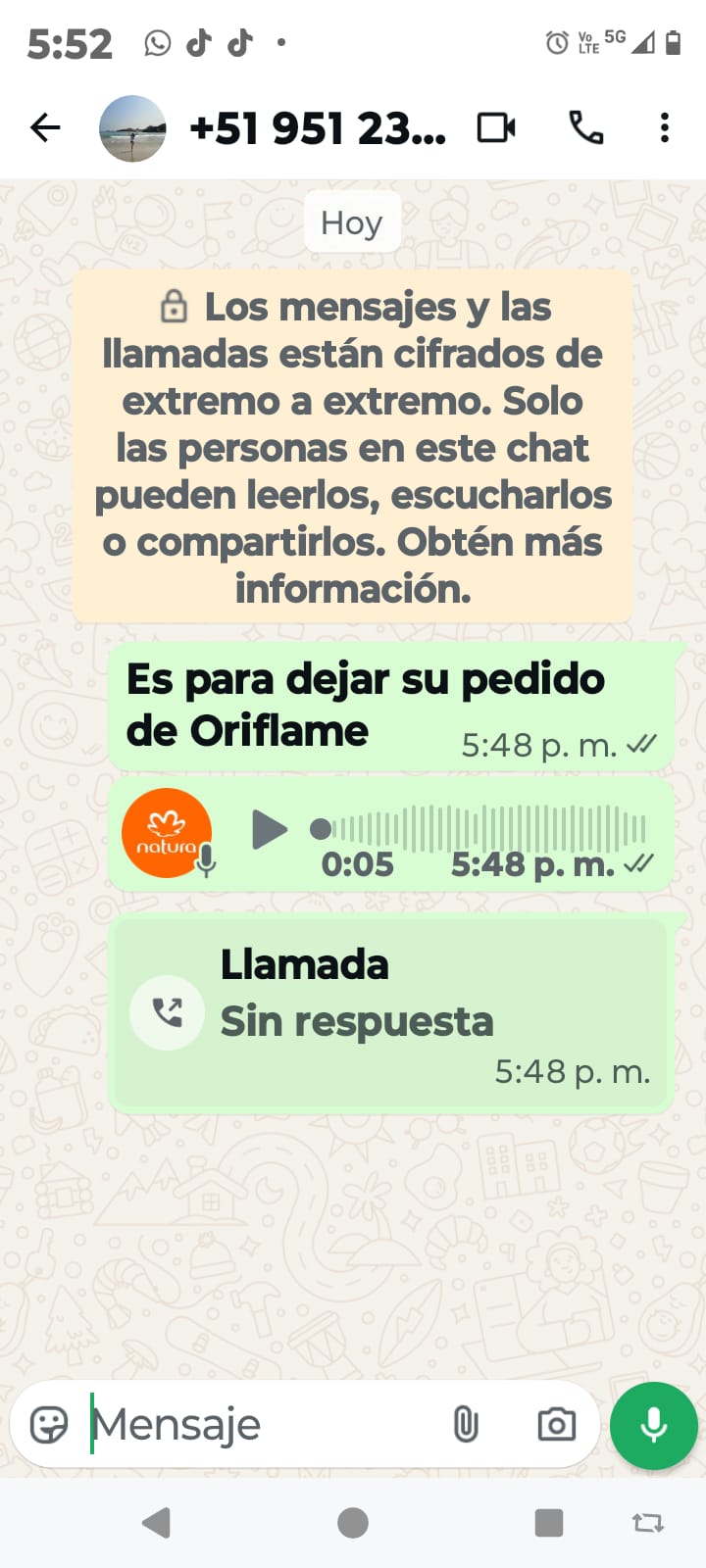Start a voice call
Viewport: 706px width, 1568px height.
pyautogui.click(x=586, y=128)
